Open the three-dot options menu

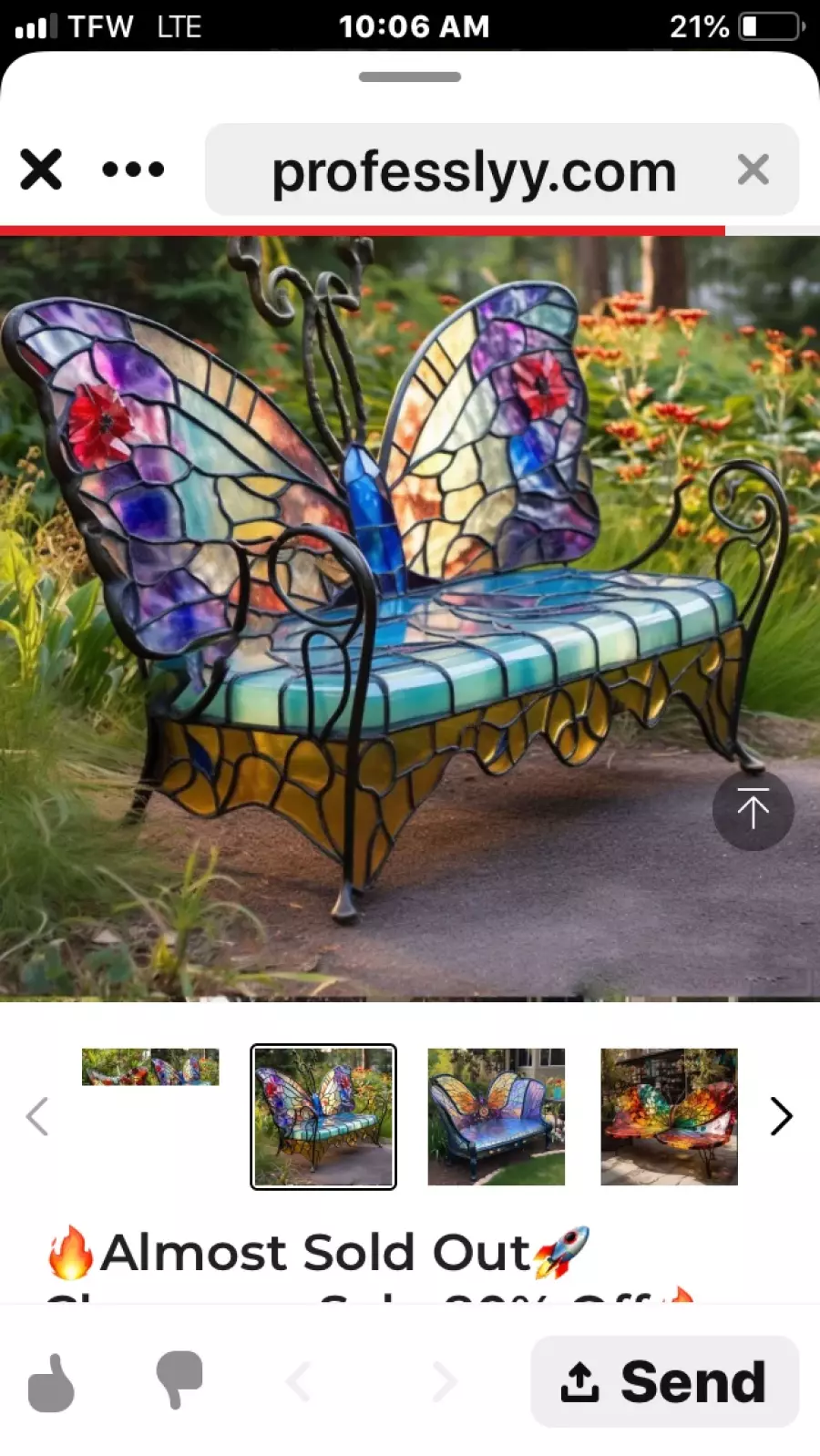(133, 169)
